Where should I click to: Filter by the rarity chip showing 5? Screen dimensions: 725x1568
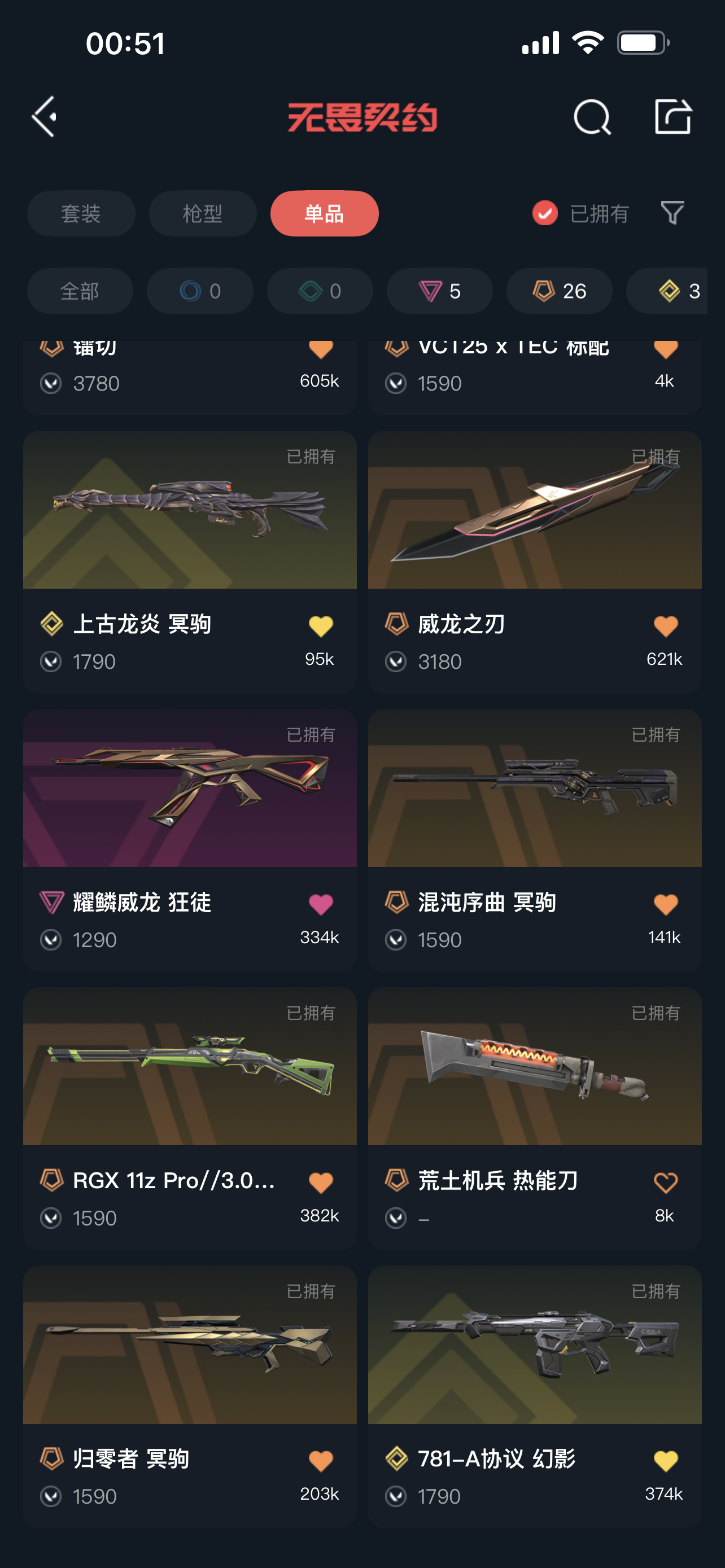439,291
